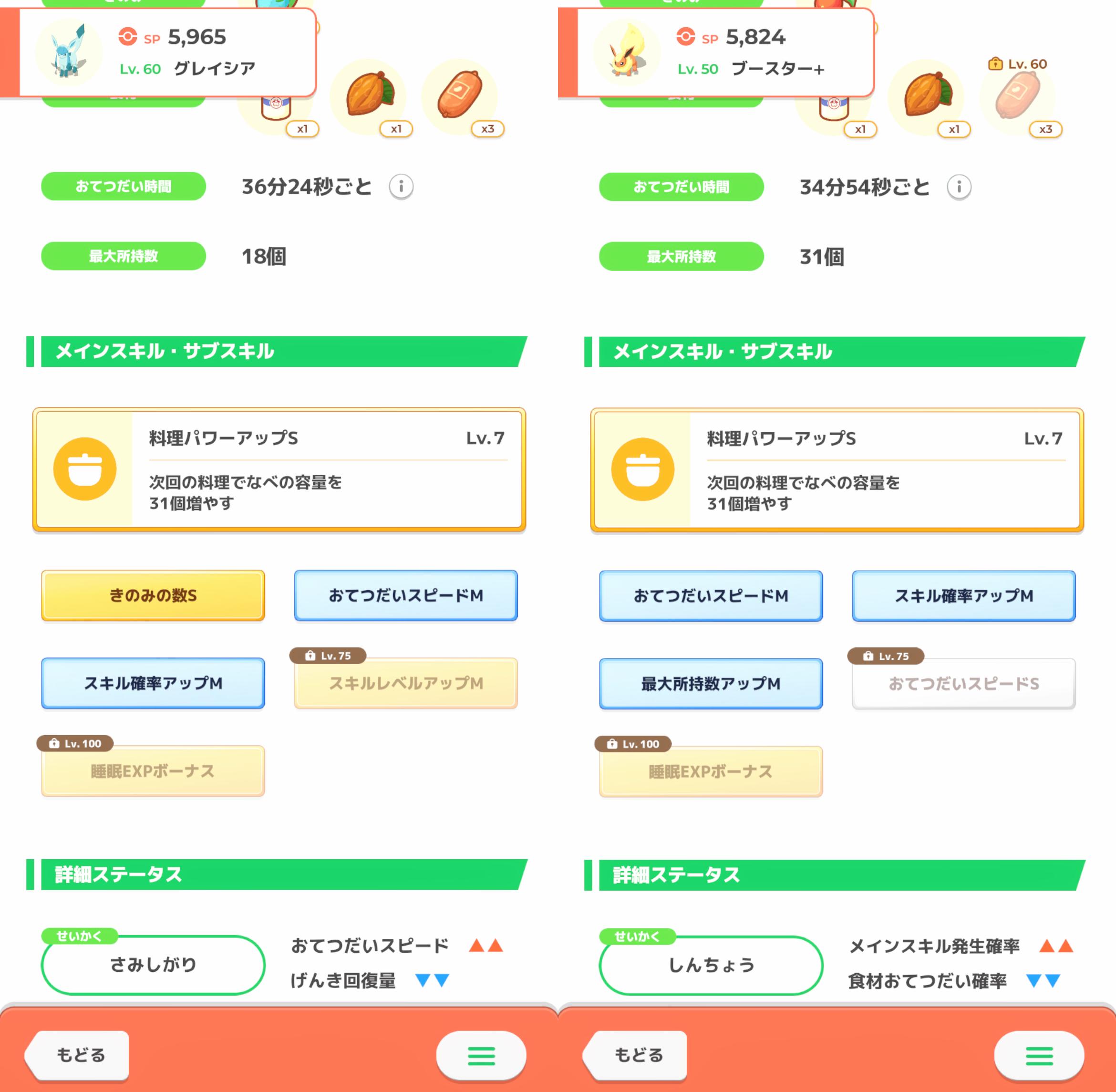
Task: Select the きのみの数S sub skill
Action: click(153, 595)
